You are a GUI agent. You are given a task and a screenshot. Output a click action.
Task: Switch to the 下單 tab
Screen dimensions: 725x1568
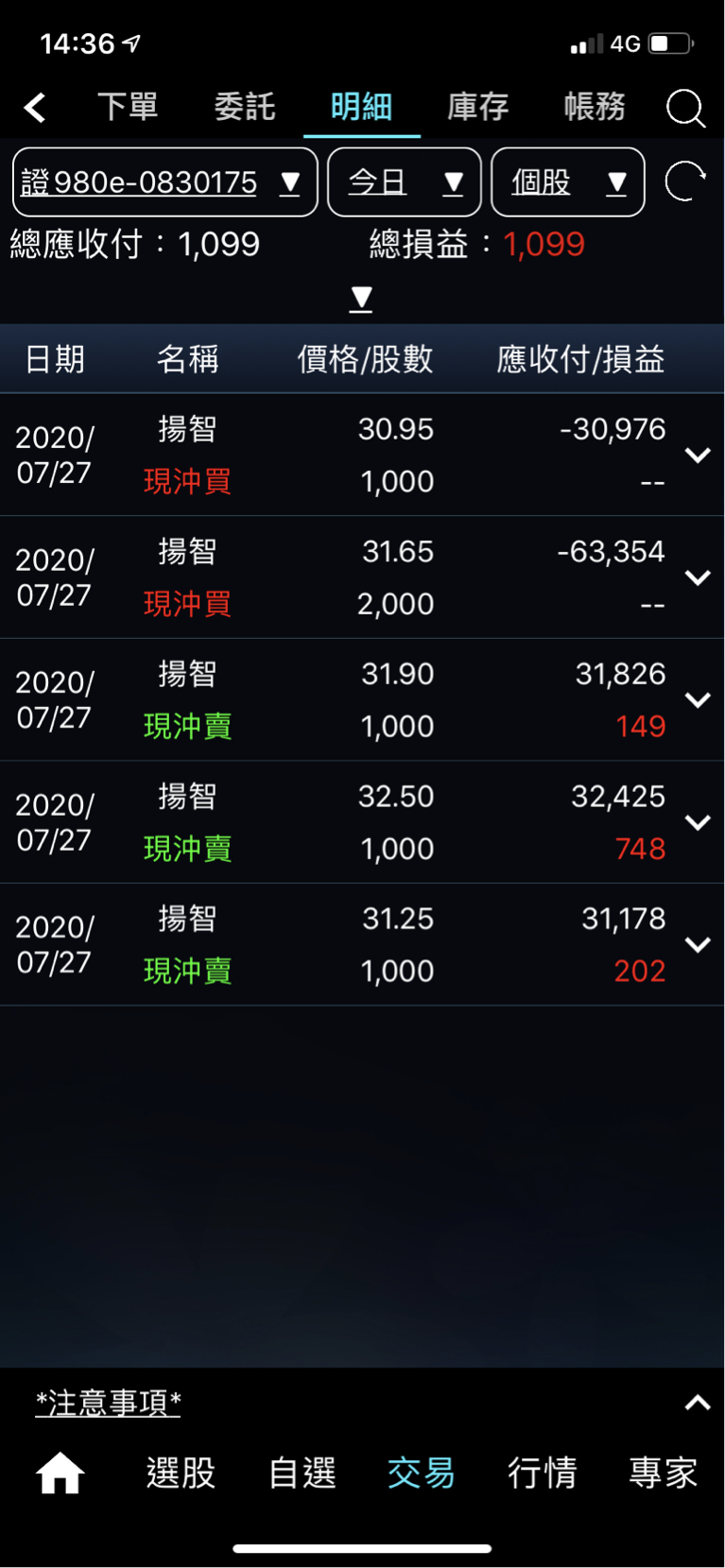click(x=128, y=107)
